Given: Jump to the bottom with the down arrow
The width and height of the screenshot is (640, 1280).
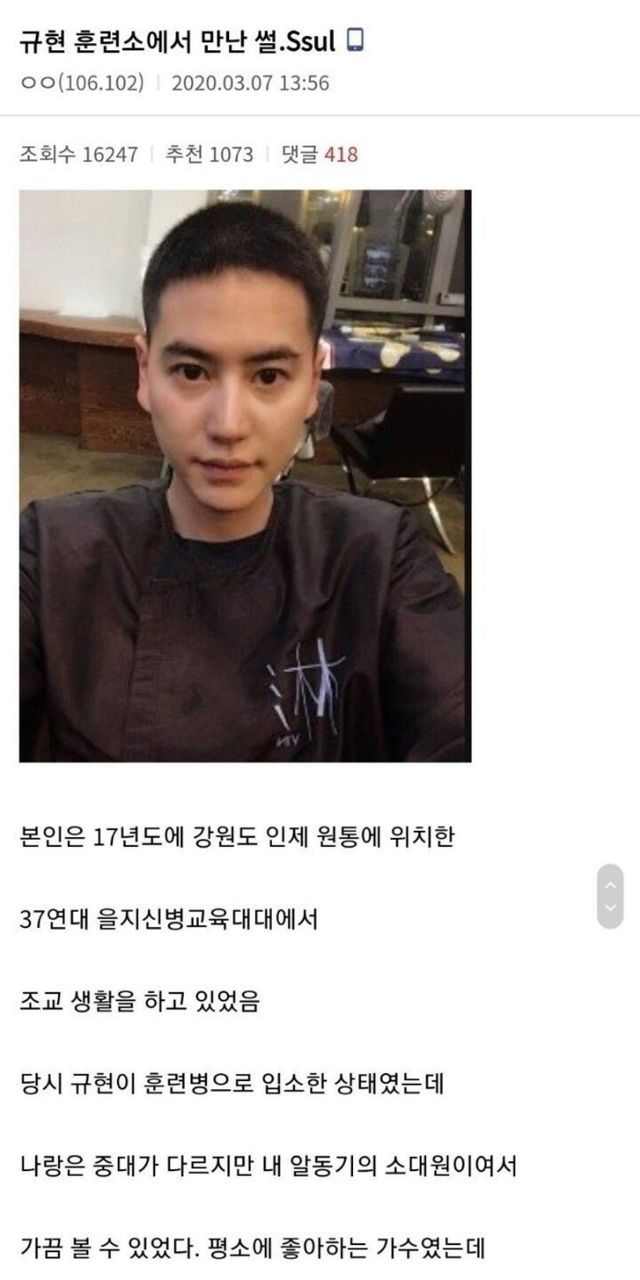Looking at the screenshot, I should pyautogui.click(x=610, y=909).
